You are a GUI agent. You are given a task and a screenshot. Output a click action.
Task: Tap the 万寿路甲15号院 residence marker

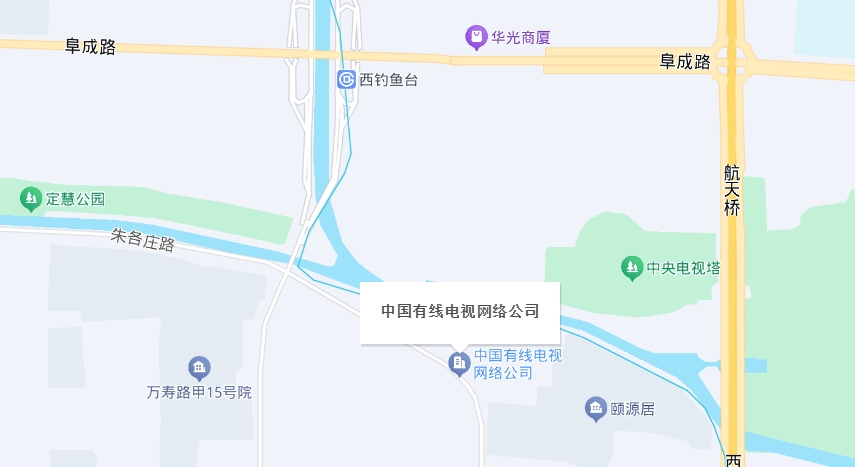coord(199,369)
